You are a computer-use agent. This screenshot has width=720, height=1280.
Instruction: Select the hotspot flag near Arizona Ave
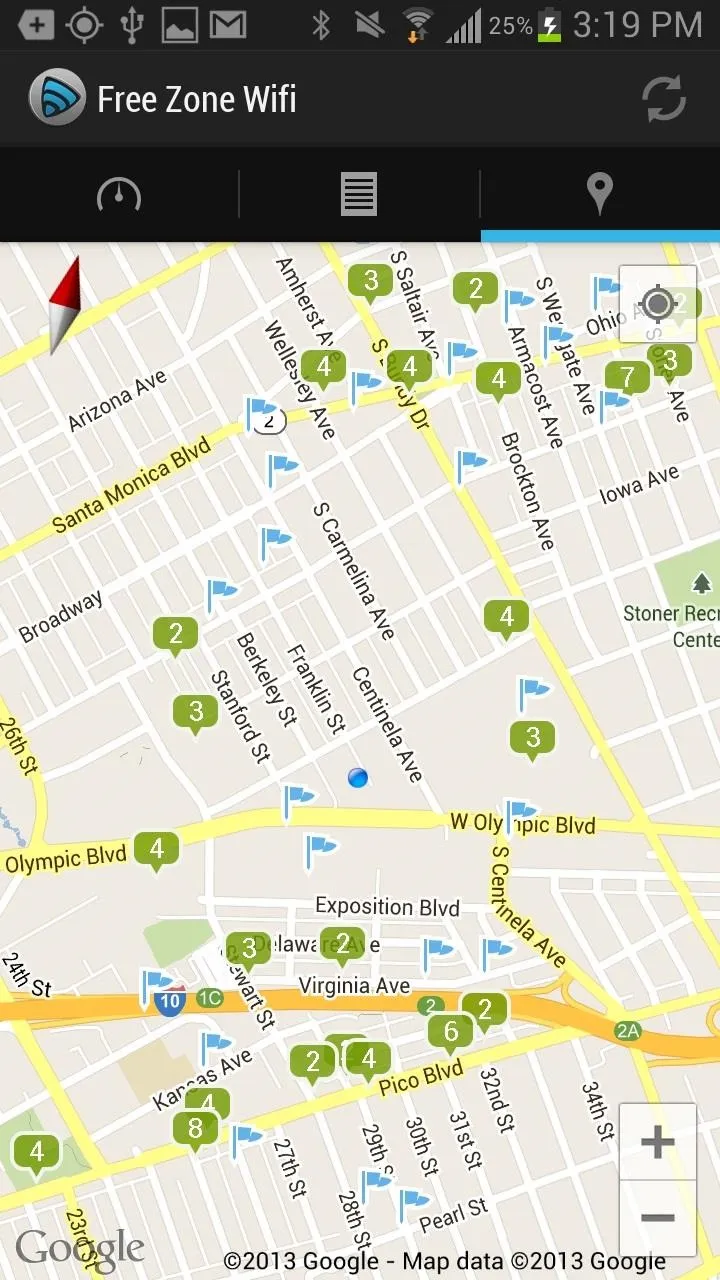click(261, 413)
